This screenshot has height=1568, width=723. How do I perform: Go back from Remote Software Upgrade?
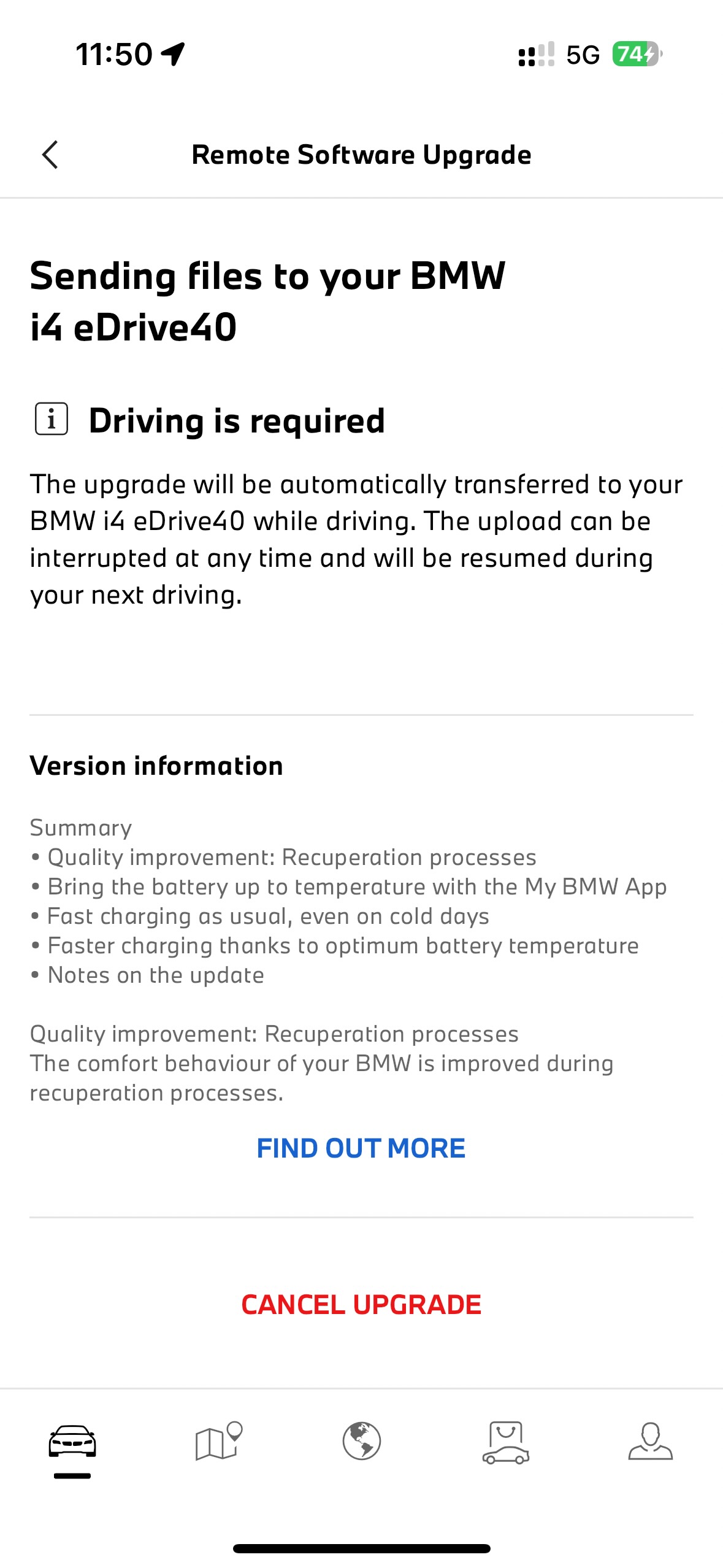[50, 155]
